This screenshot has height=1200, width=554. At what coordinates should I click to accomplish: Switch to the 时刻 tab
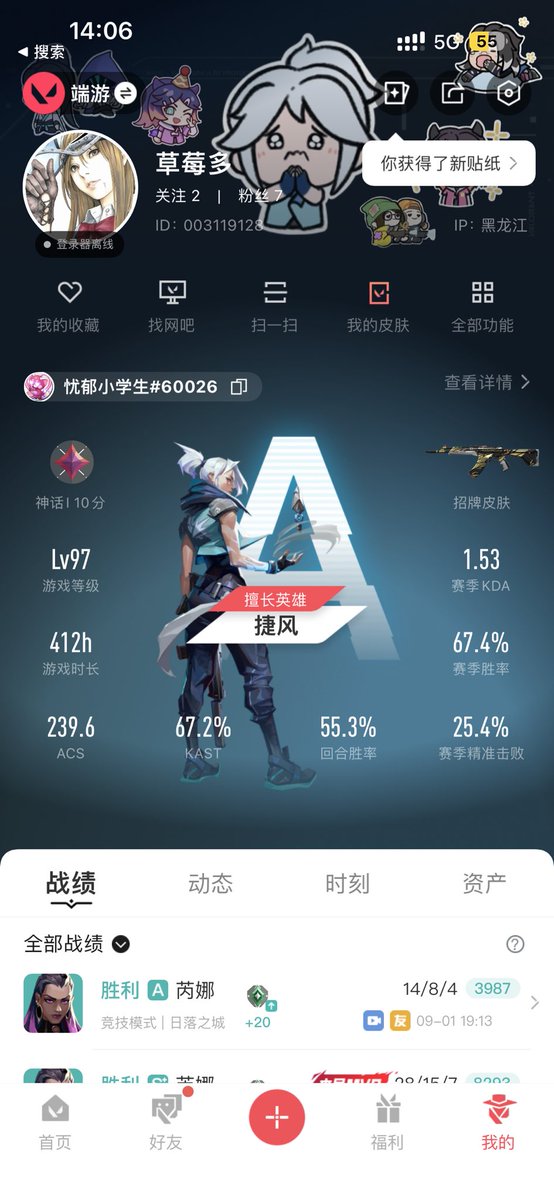pos(347,883)
